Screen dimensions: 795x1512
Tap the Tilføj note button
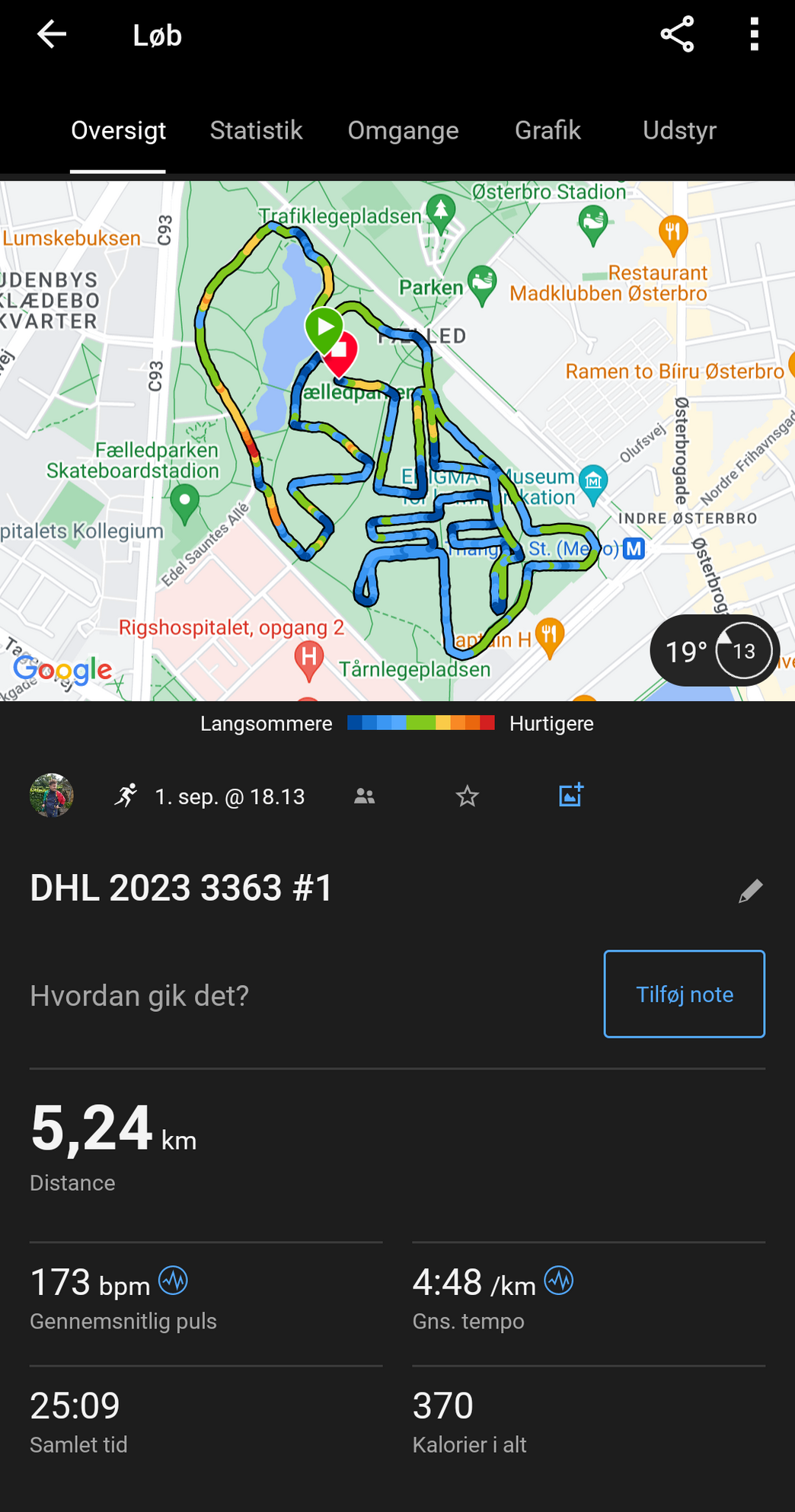pyautogui.click(x=684, y=994)
